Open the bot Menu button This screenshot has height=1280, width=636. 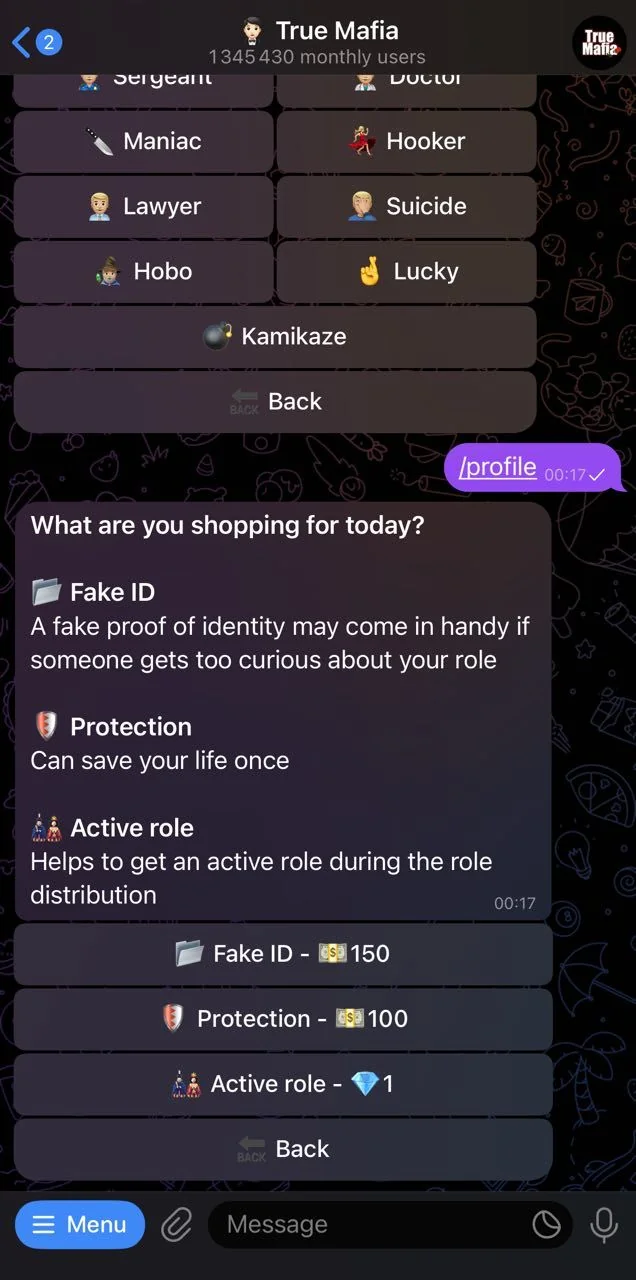point(80,1224)
